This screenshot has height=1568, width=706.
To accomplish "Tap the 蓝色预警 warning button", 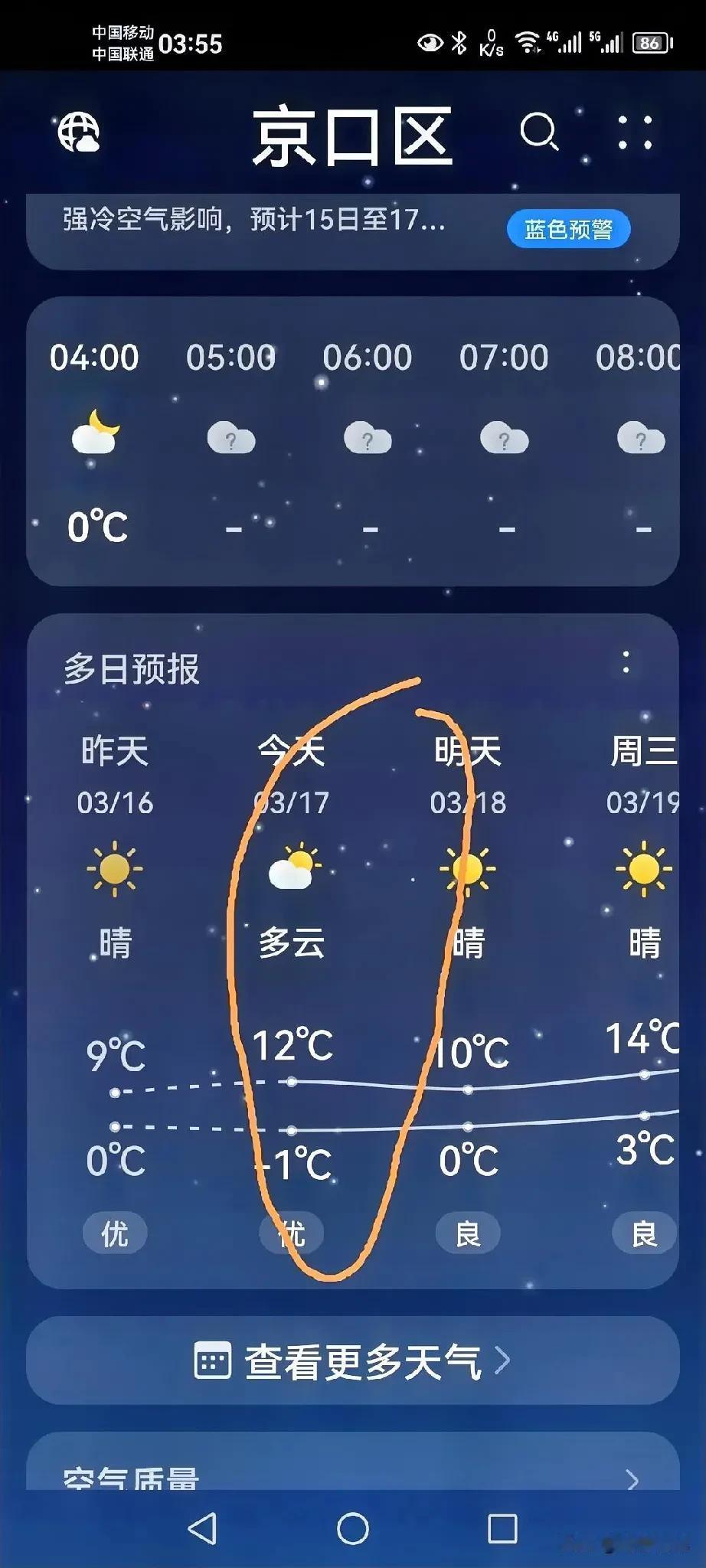I will tap(569, 228).
